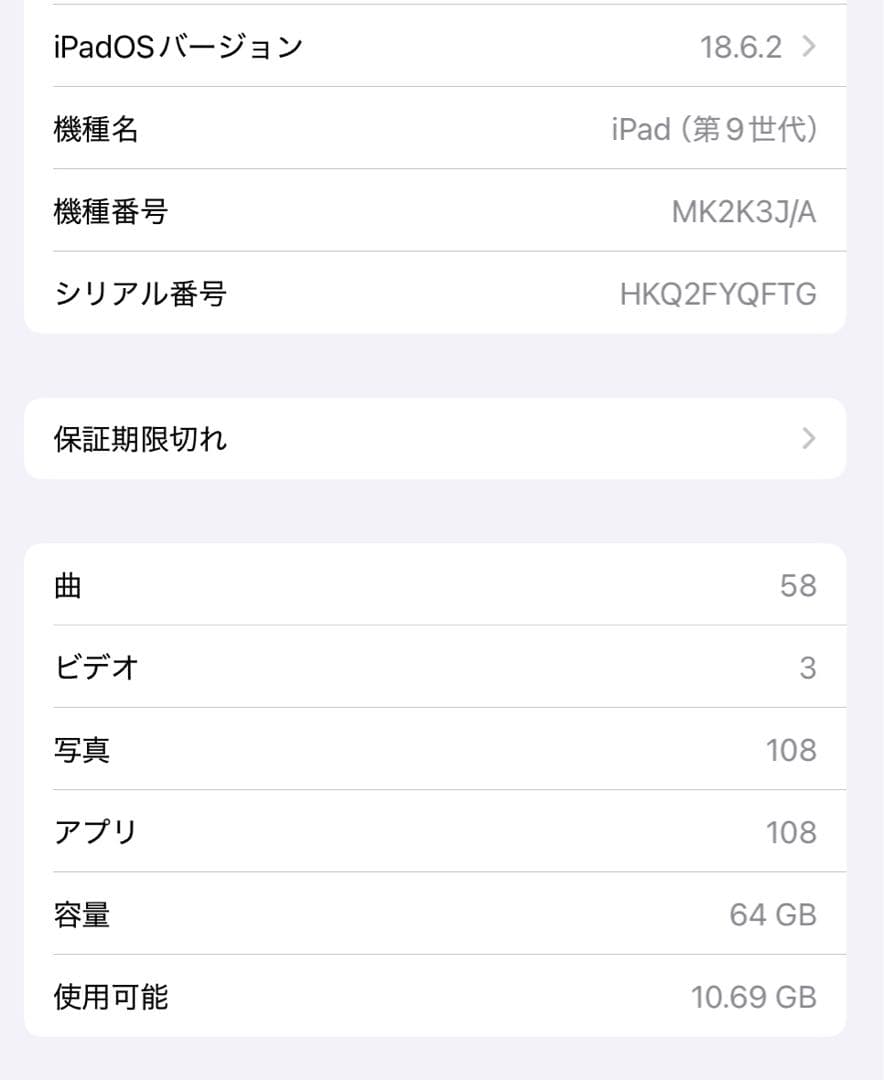Expand the 保証期限切れ warranty section
This screenshot has height=1080, width=884.
[440, 438]
